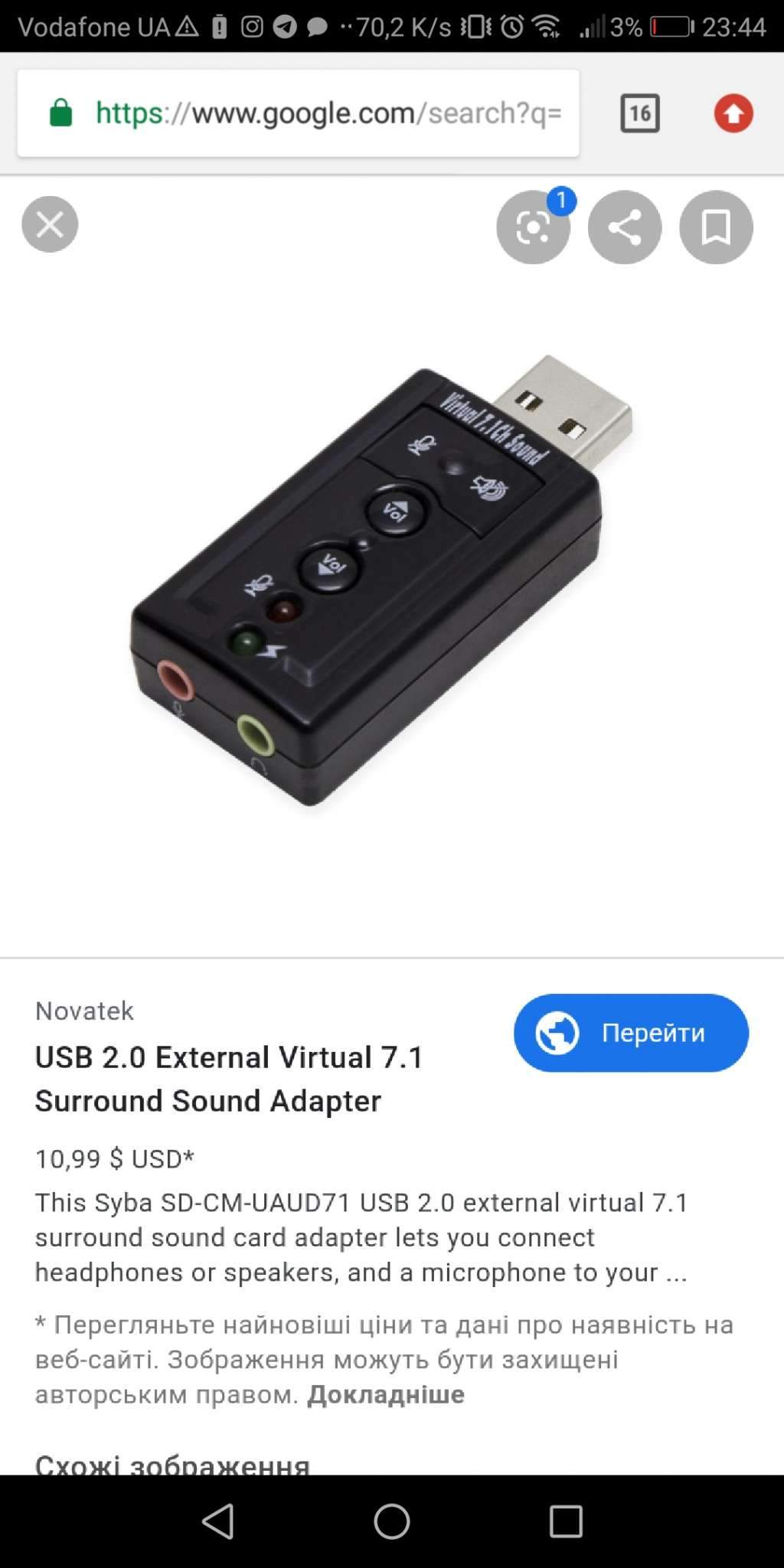Viewport: 784px width, 1568px height.
Task: Save image to collection with bookmark
Action: [x=716, y=227]
